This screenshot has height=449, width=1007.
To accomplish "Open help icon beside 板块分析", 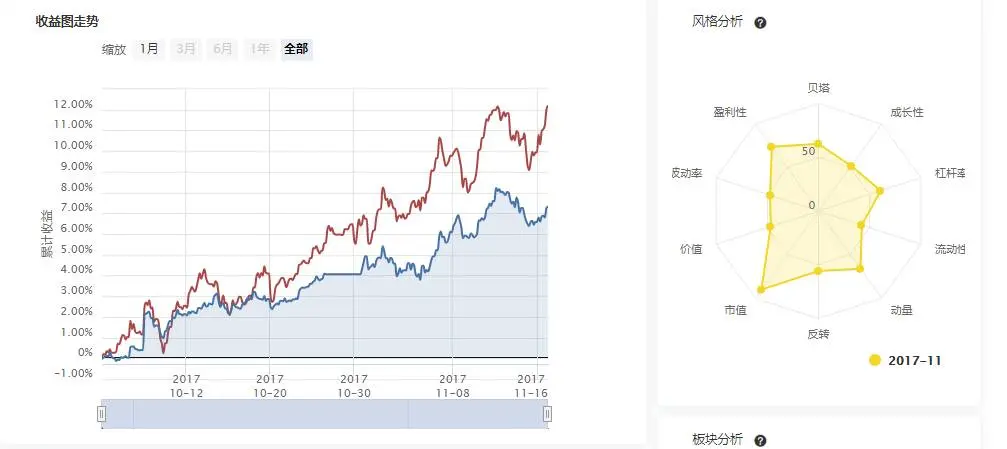I will click(x=760, y=440).
